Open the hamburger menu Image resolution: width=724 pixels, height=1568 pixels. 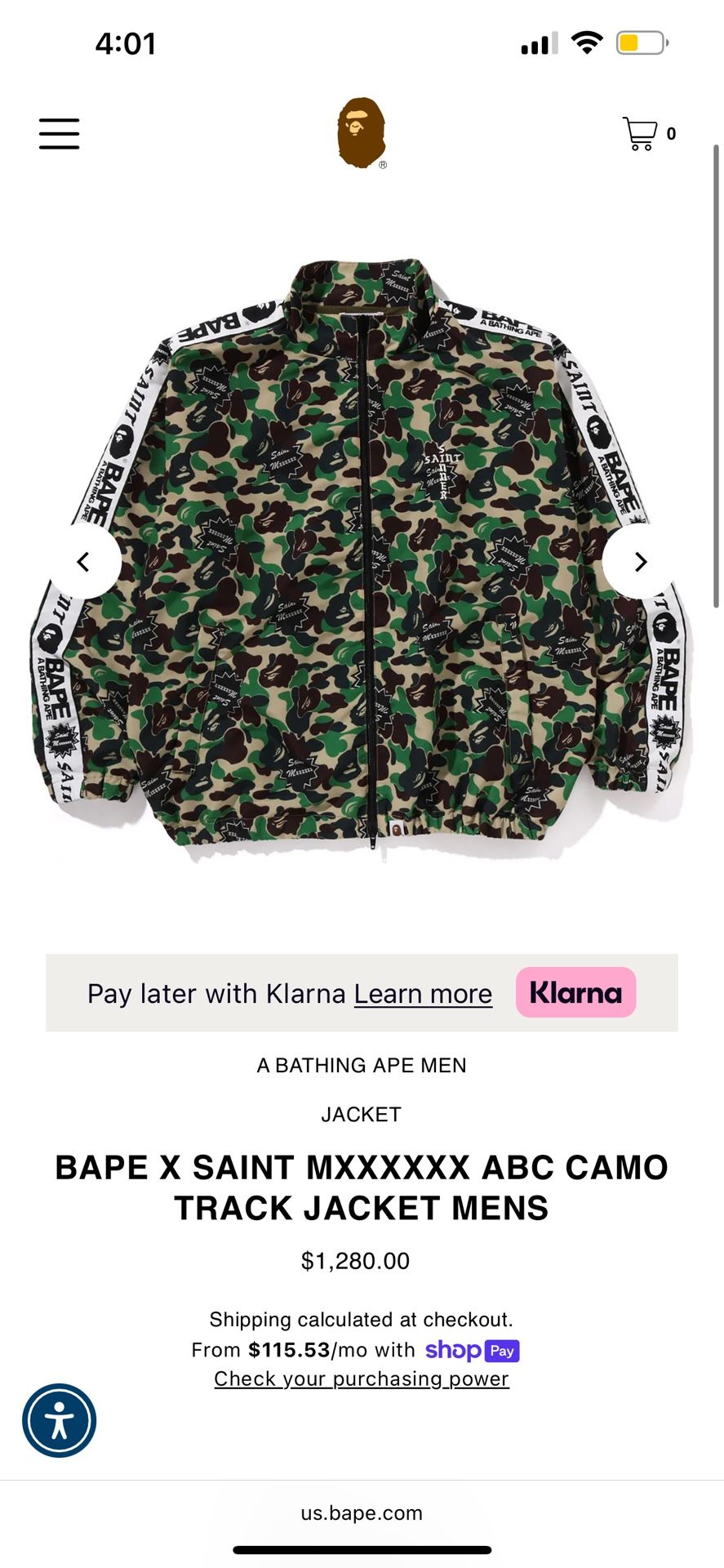coord(60,134)
